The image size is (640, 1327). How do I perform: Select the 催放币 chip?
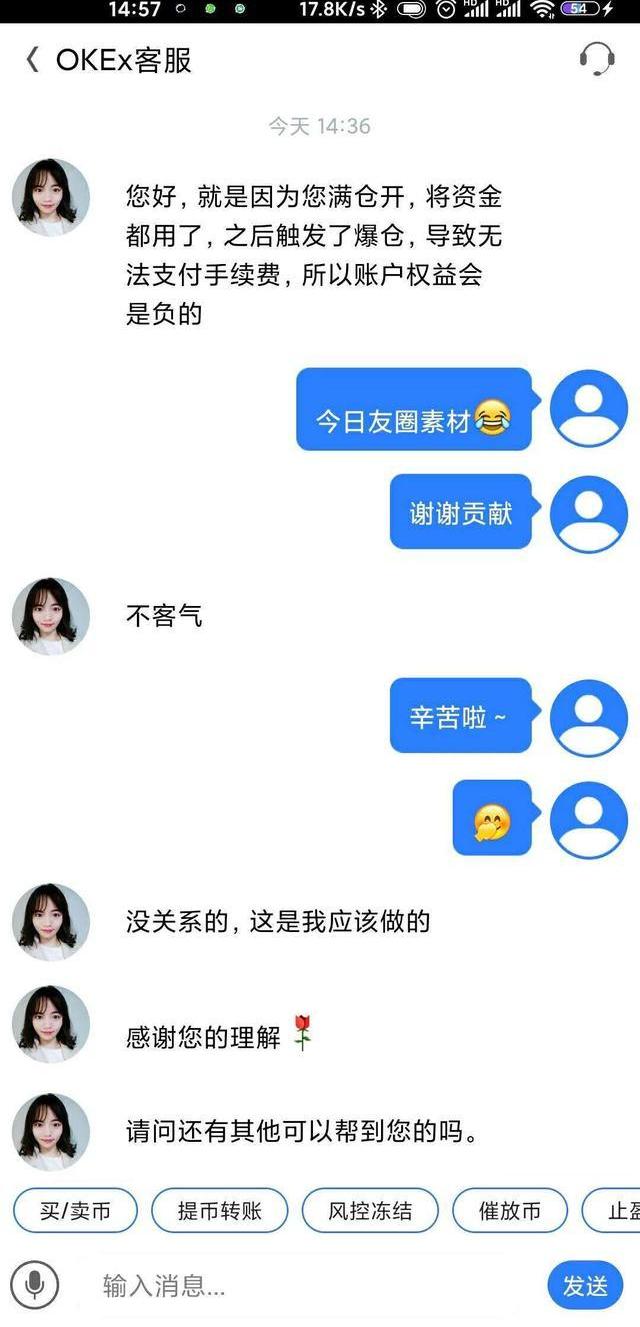[x=509, y=1211]
